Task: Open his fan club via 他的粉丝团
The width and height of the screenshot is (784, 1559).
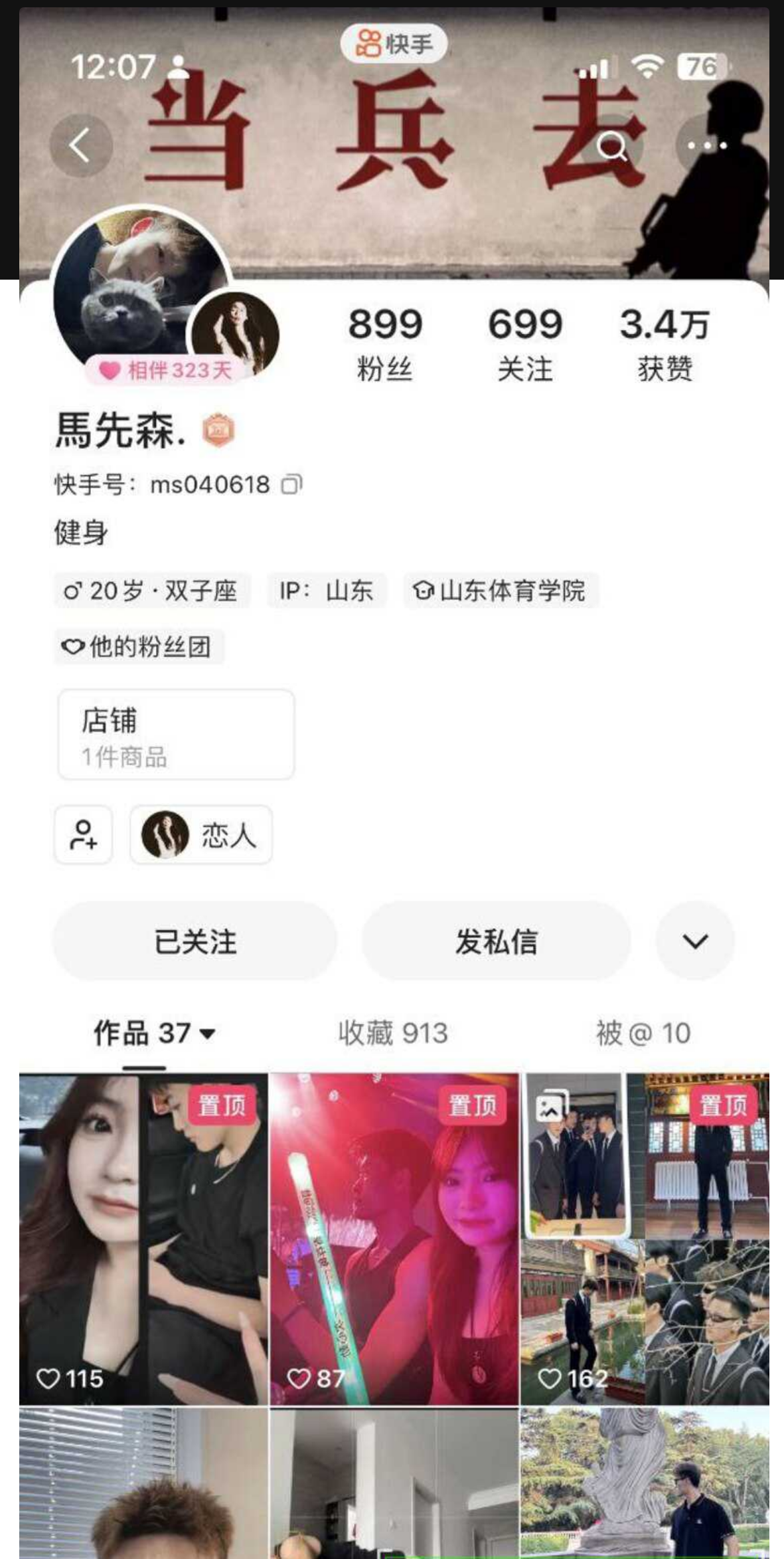Action: (139, 648)
